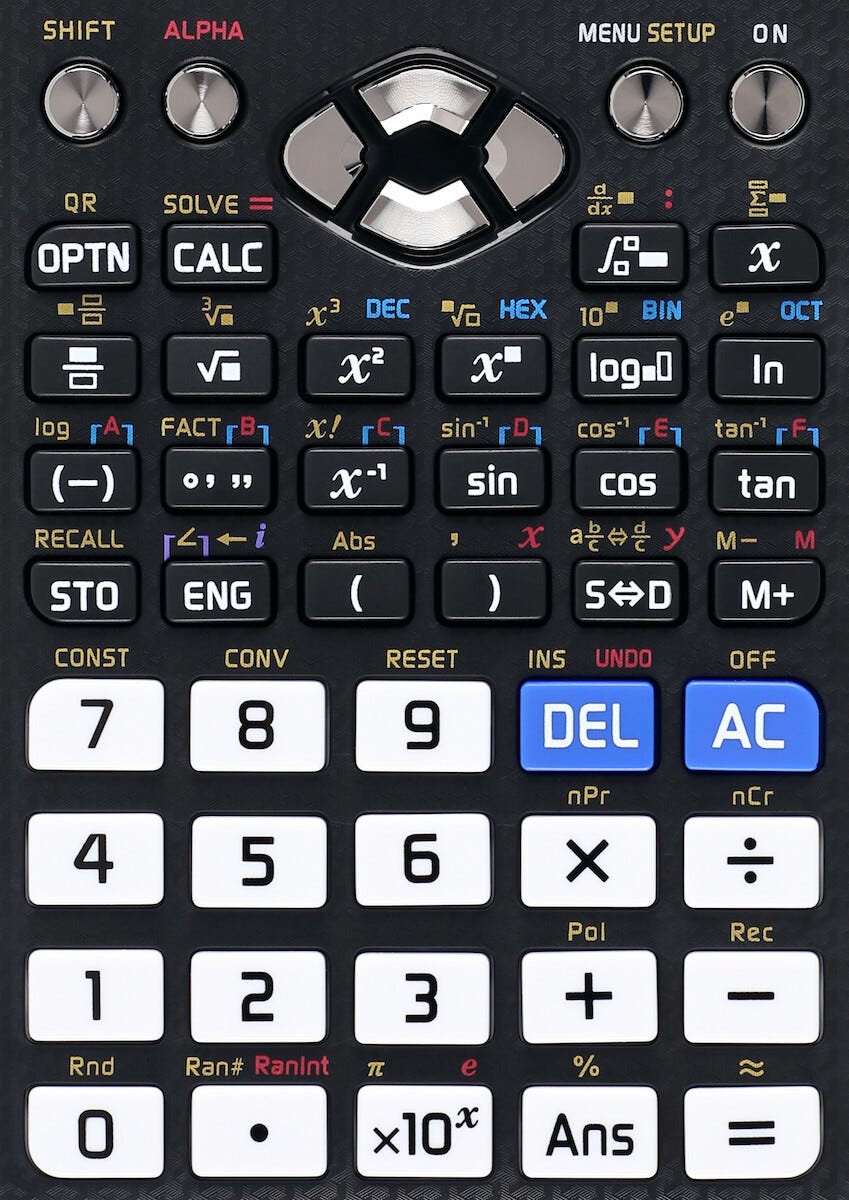Enter the digit 7
849x1200 pixels.
[96, 726]
